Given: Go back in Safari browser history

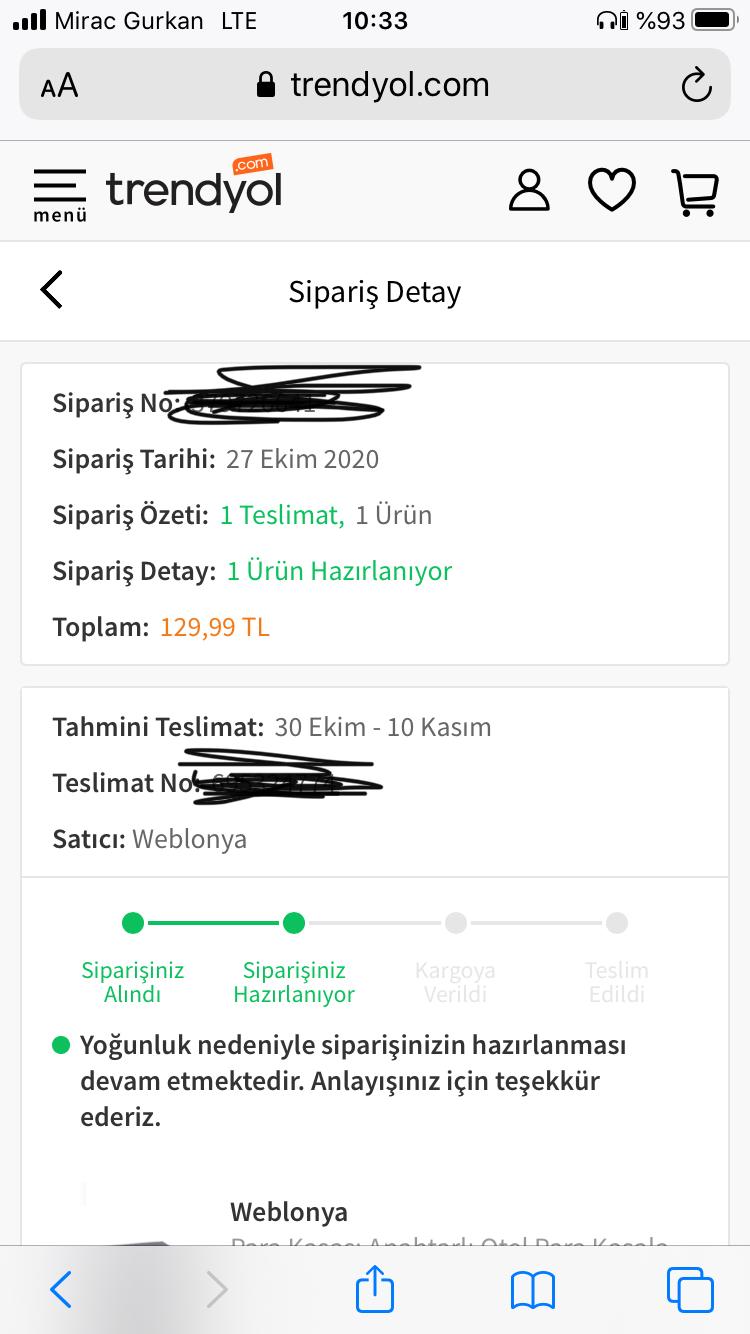Looking at the screenshot, I should coord(61,1289).
